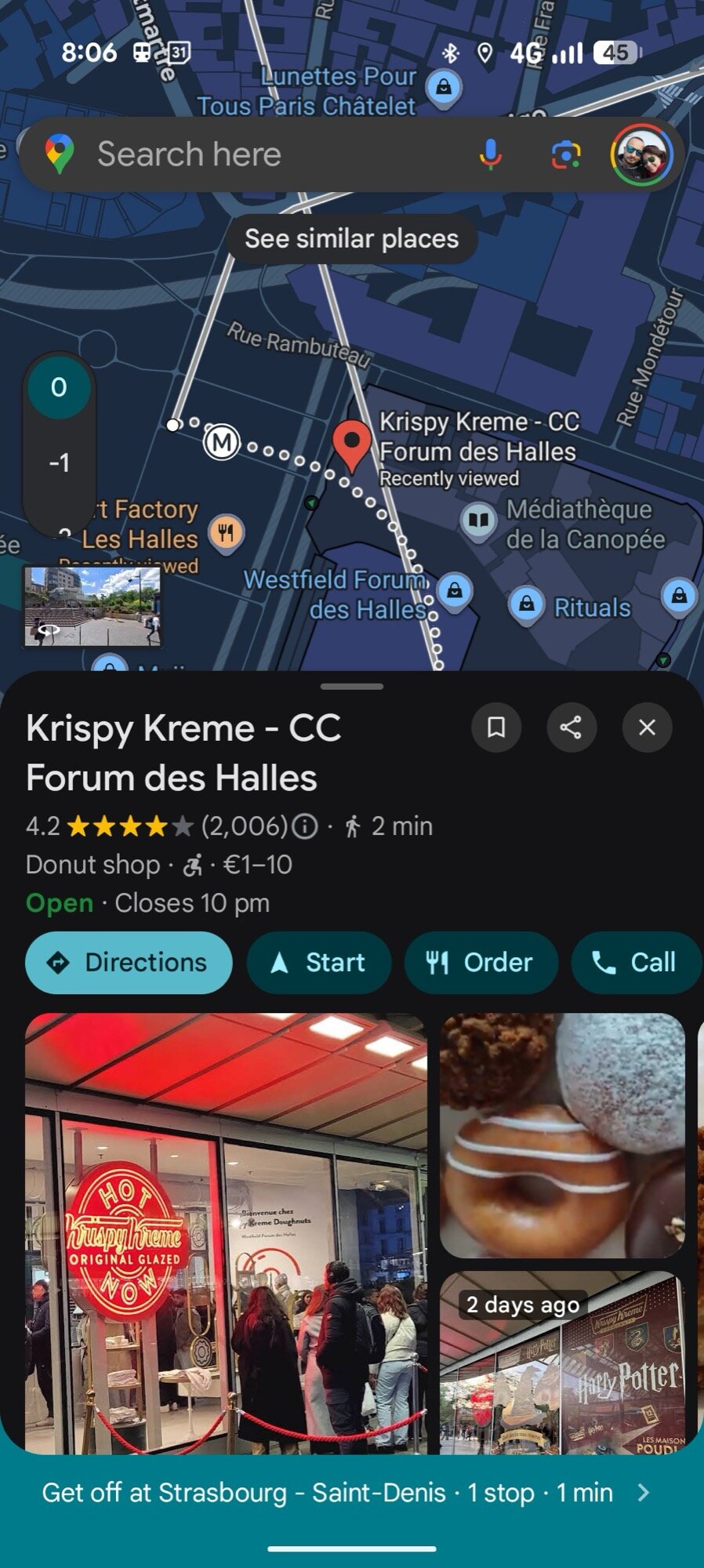Open the Krispy Kreme storefront photo
This screenshot has width=704, height=1568.
point(226,1232)
